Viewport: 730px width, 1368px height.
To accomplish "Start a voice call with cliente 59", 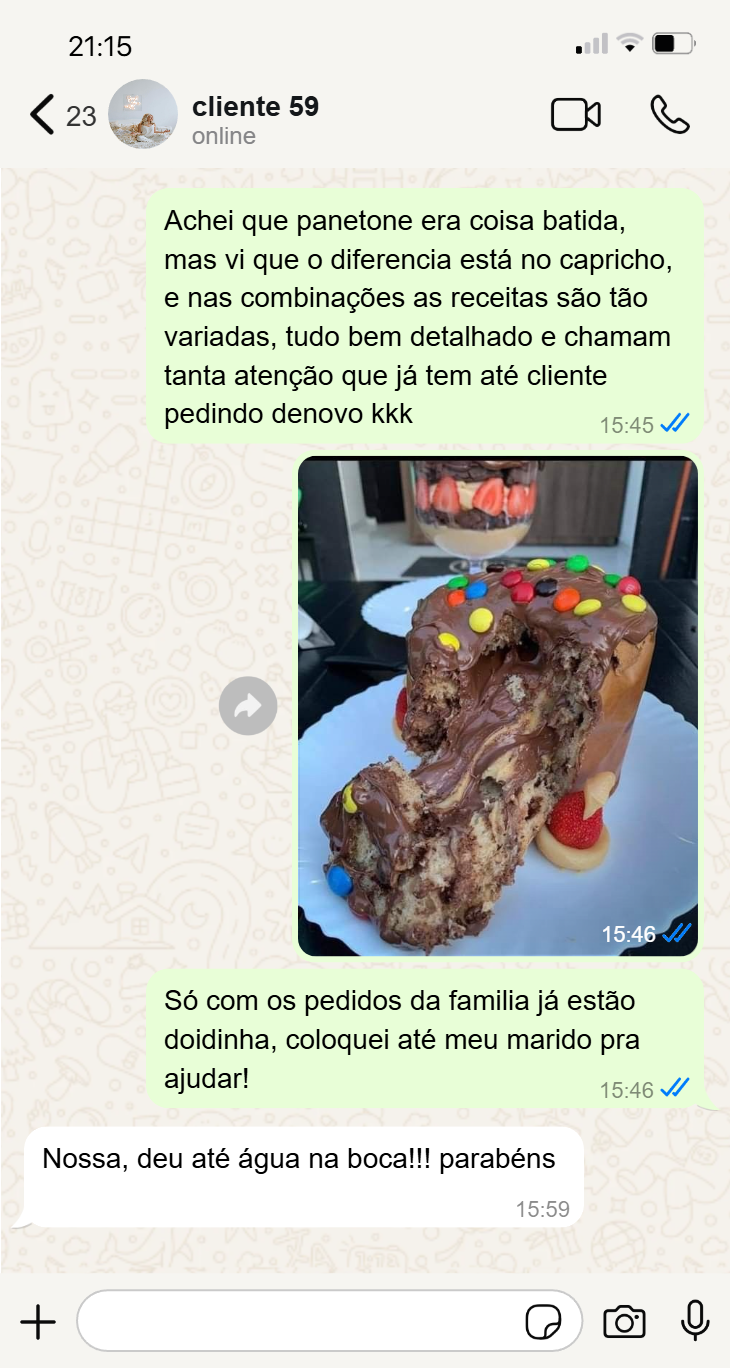I will pos(669,115).
